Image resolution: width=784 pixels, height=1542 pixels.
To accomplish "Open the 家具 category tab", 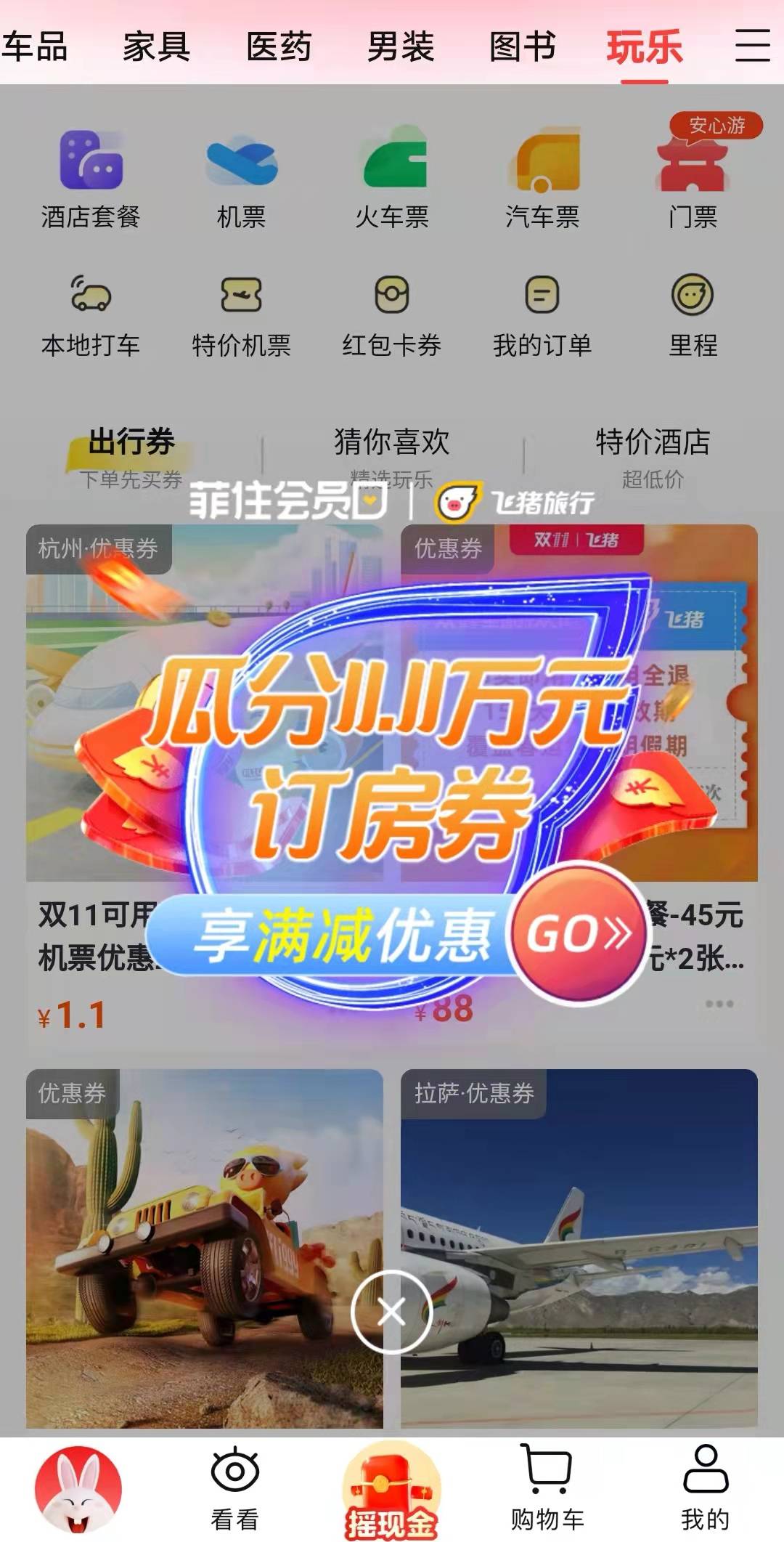I will pyautogui.click(x=156, y=46).
